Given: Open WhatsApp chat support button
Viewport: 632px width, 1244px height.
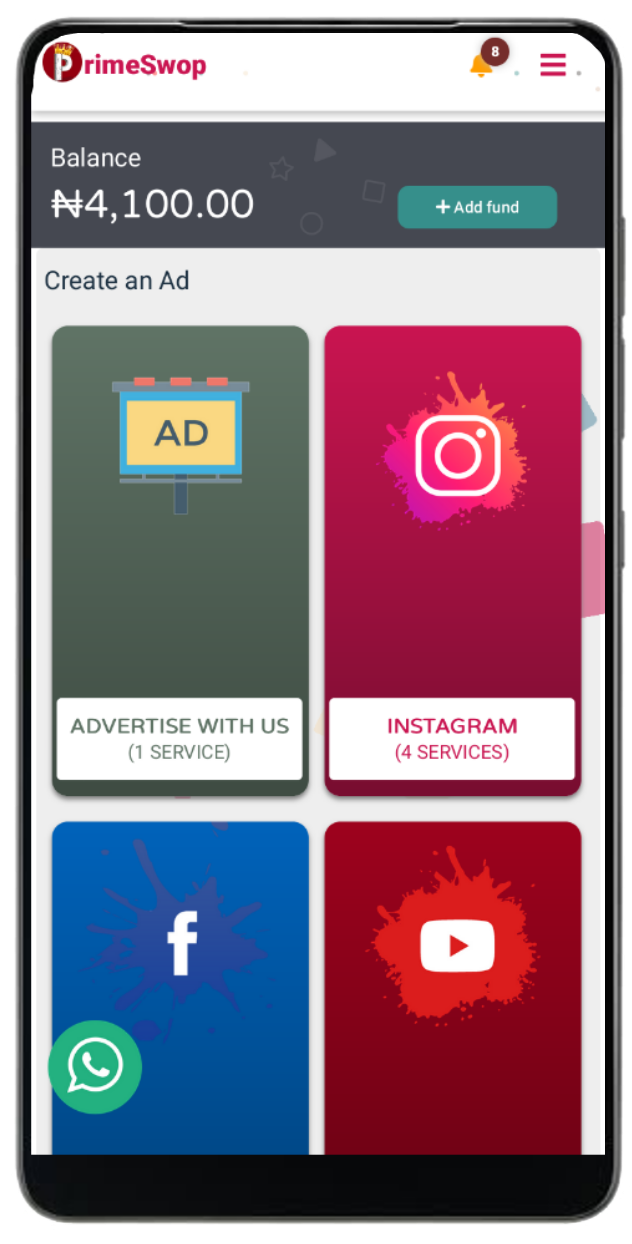Looking at the screenshot, I should click(x=95, y=1066).
